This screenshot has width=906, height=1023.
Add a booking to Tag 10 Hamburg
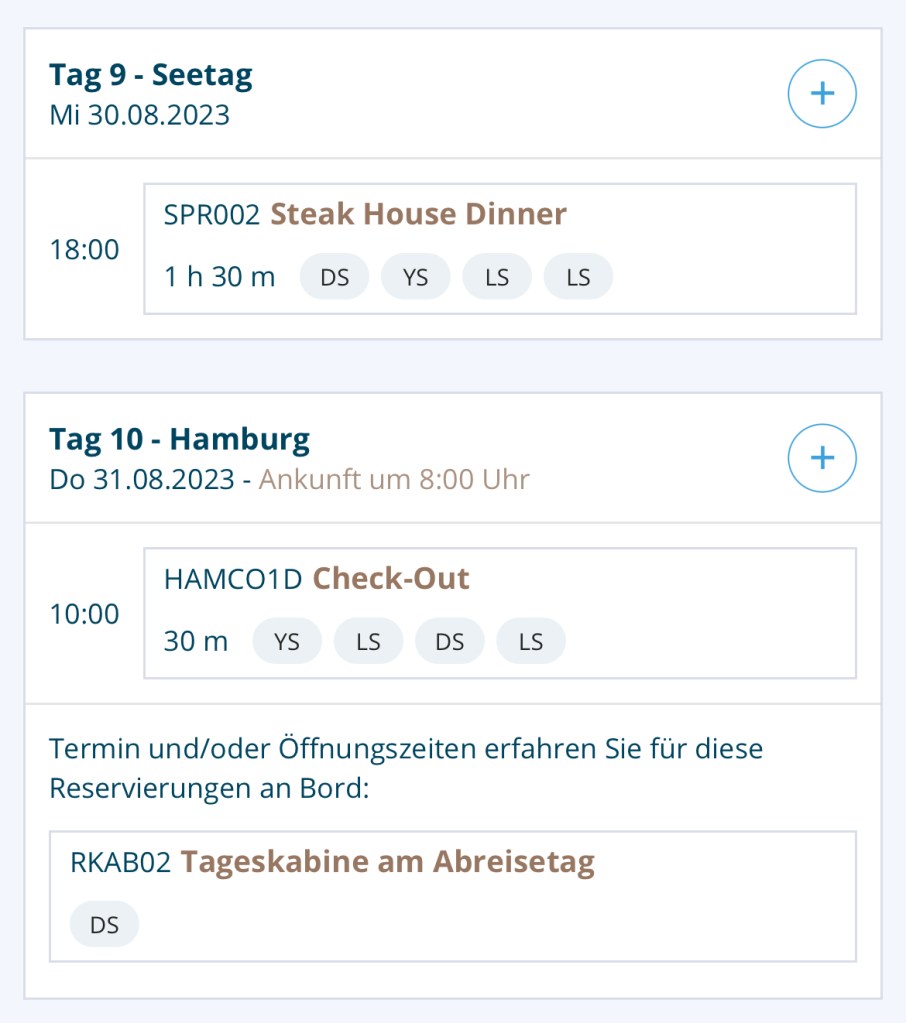click(821, 458)
